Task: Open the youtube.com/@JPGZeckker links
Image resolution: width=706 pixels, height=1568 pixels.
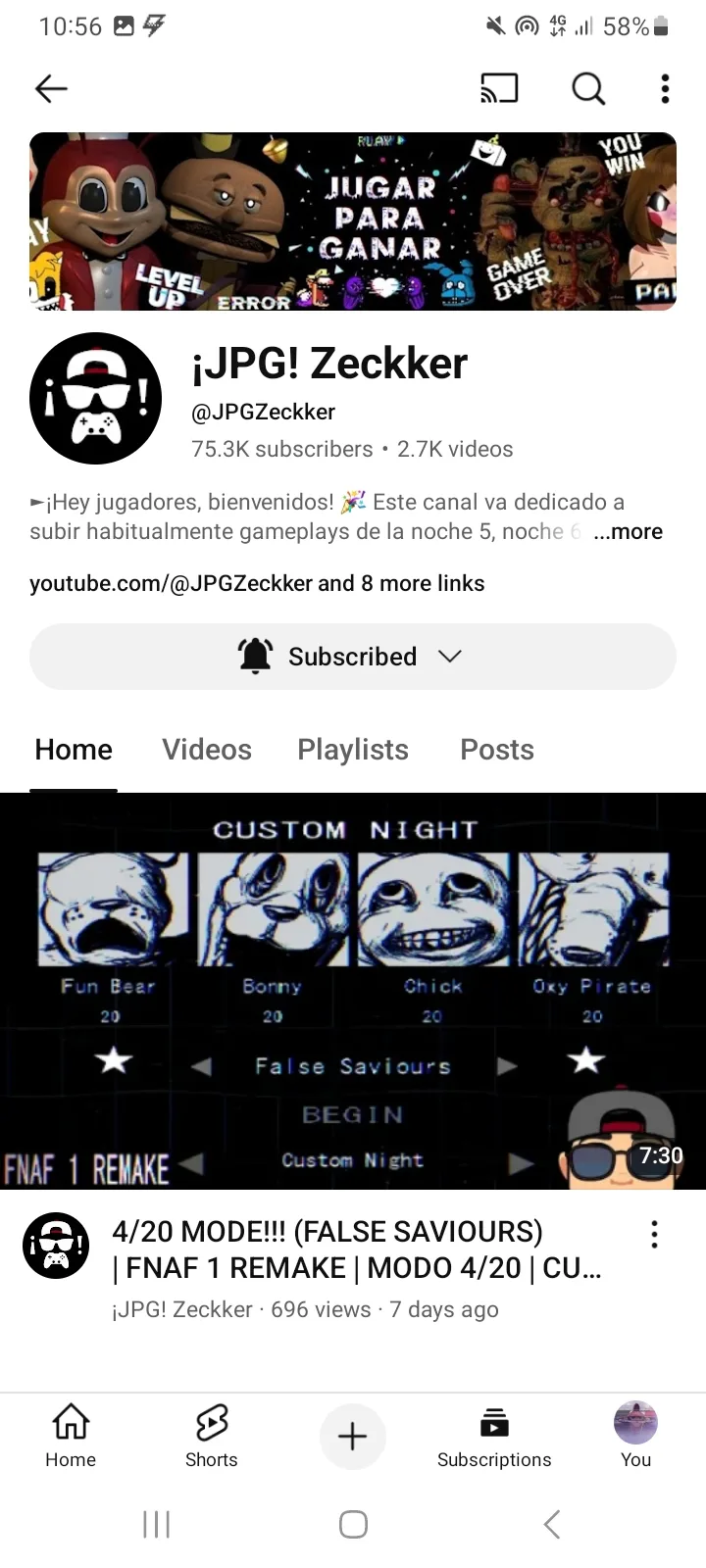Action: [257, 584]
